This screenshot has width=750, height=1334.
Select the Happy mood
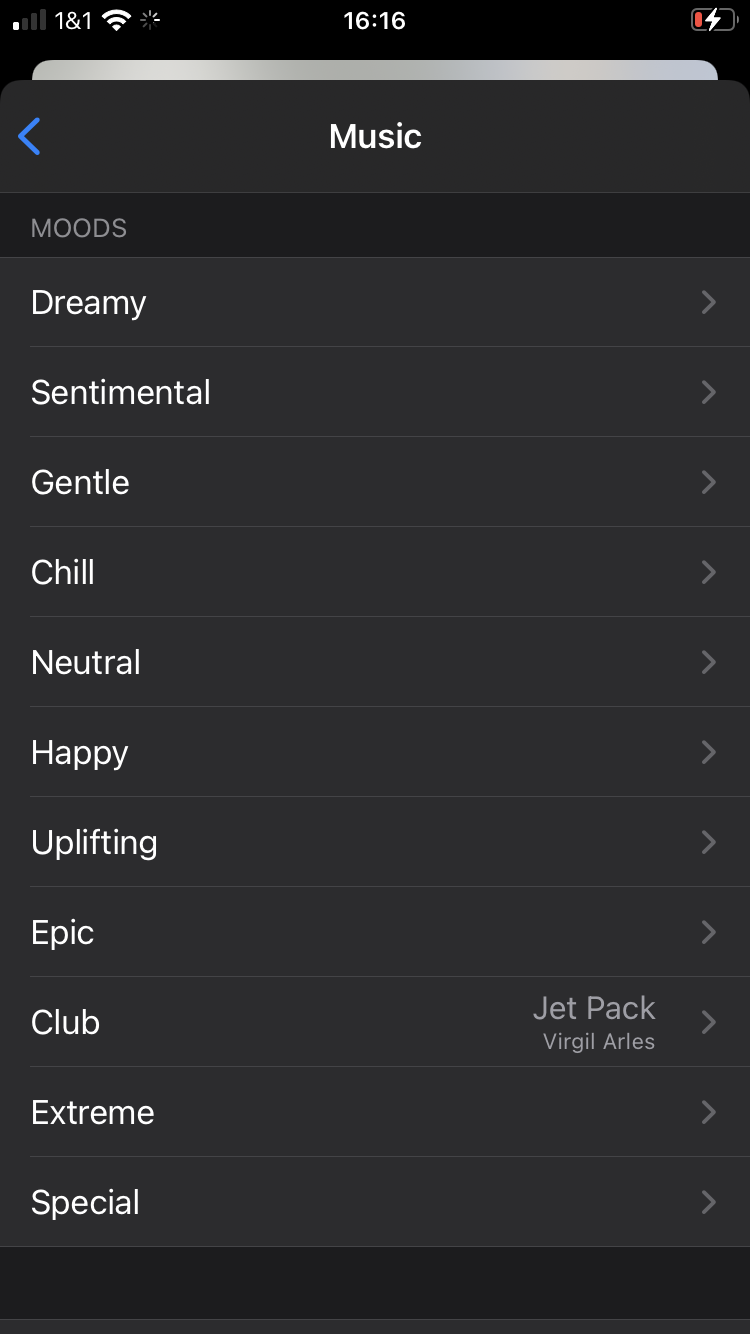point(375,752)
